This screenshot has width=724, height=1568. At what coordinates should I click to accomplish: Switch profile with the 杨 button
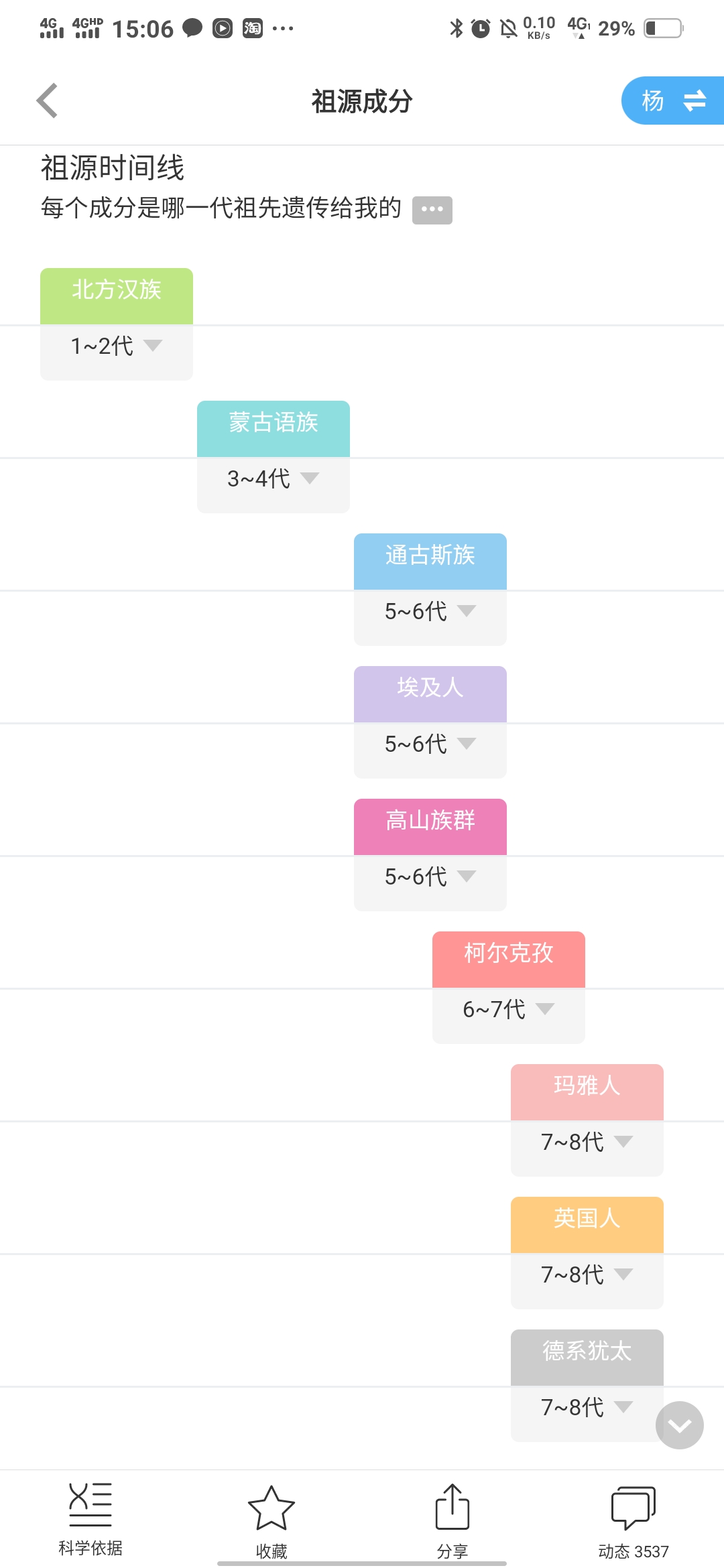(673, 101)
